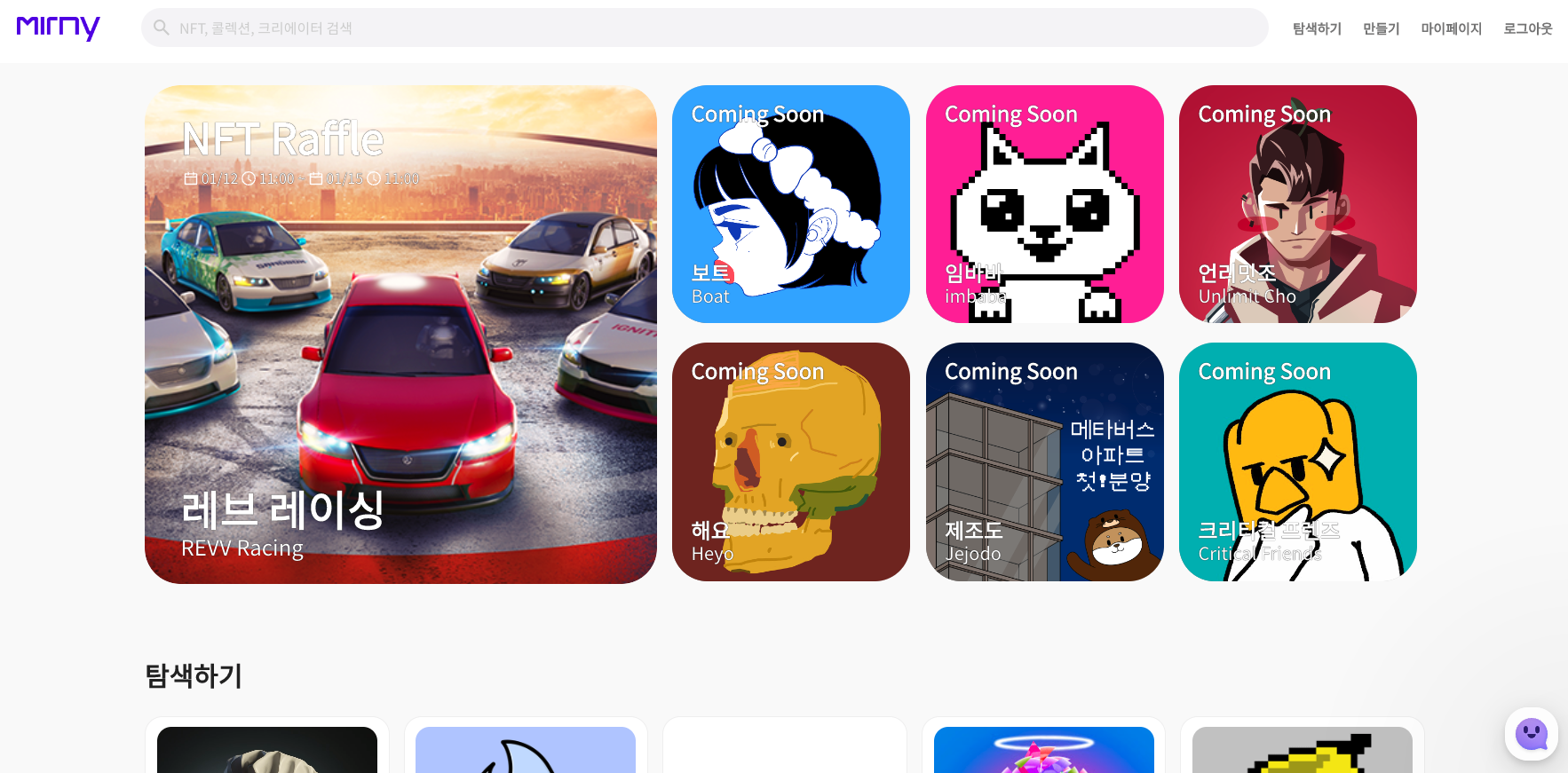This screenshot has height=773, width=1568.
Task: Select 로그아웃 to log out
Action: point(1527,28)
